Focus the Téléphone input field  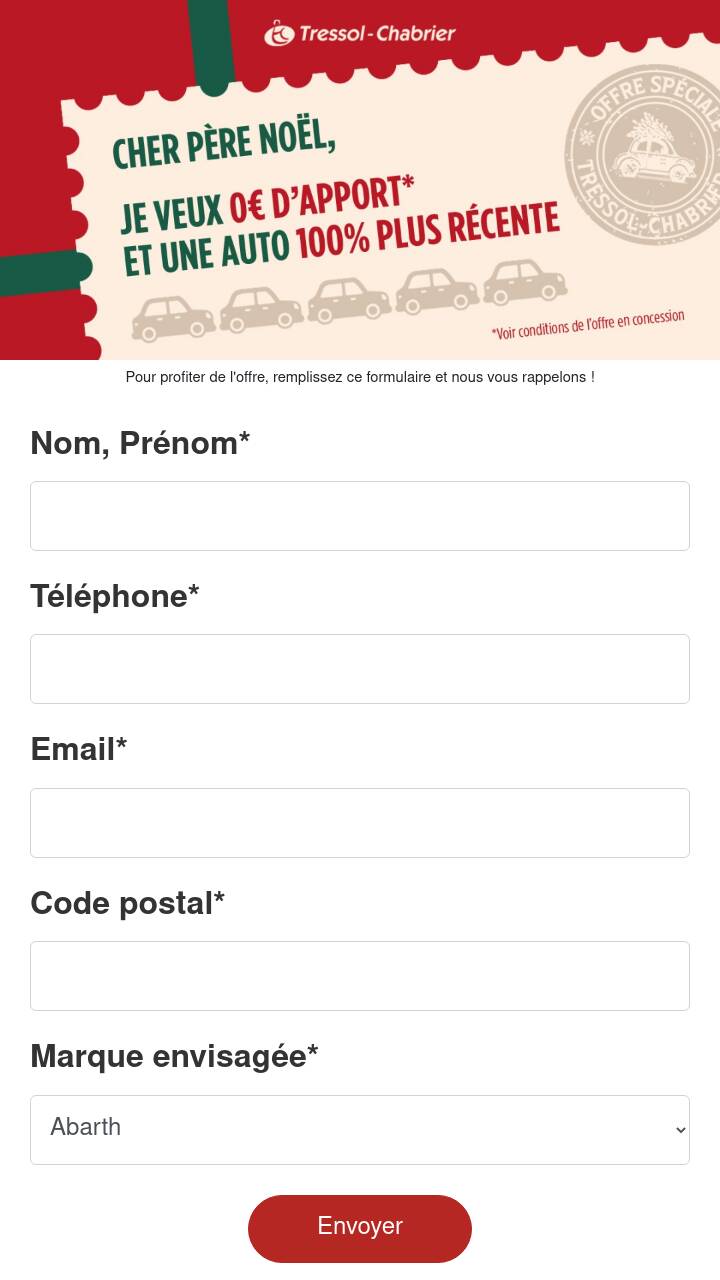[360, 669]
